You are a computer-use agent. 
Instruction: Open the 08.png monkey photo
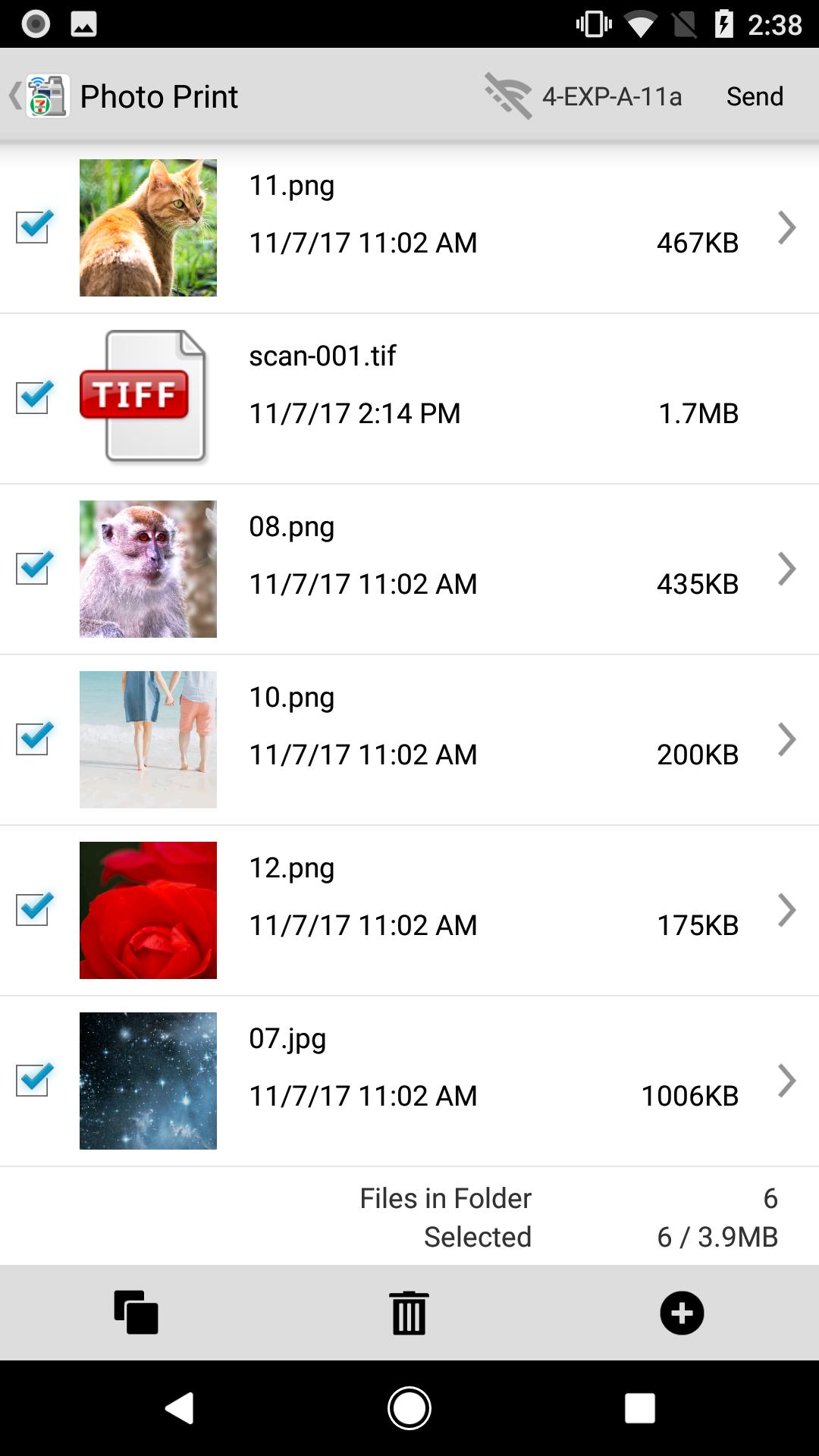pos(148,569)
